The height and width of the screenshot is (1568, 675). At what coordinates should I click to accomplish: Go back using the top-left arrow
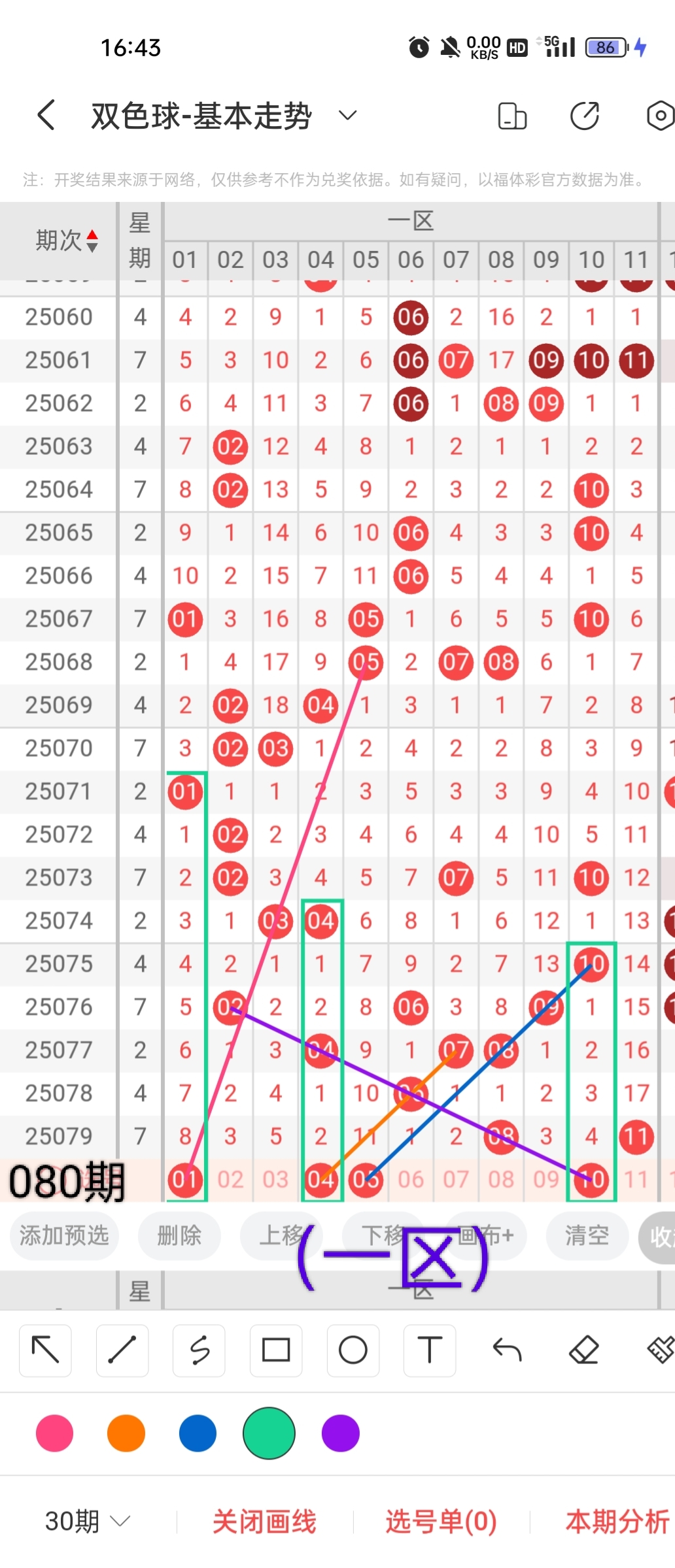(46, 115)
